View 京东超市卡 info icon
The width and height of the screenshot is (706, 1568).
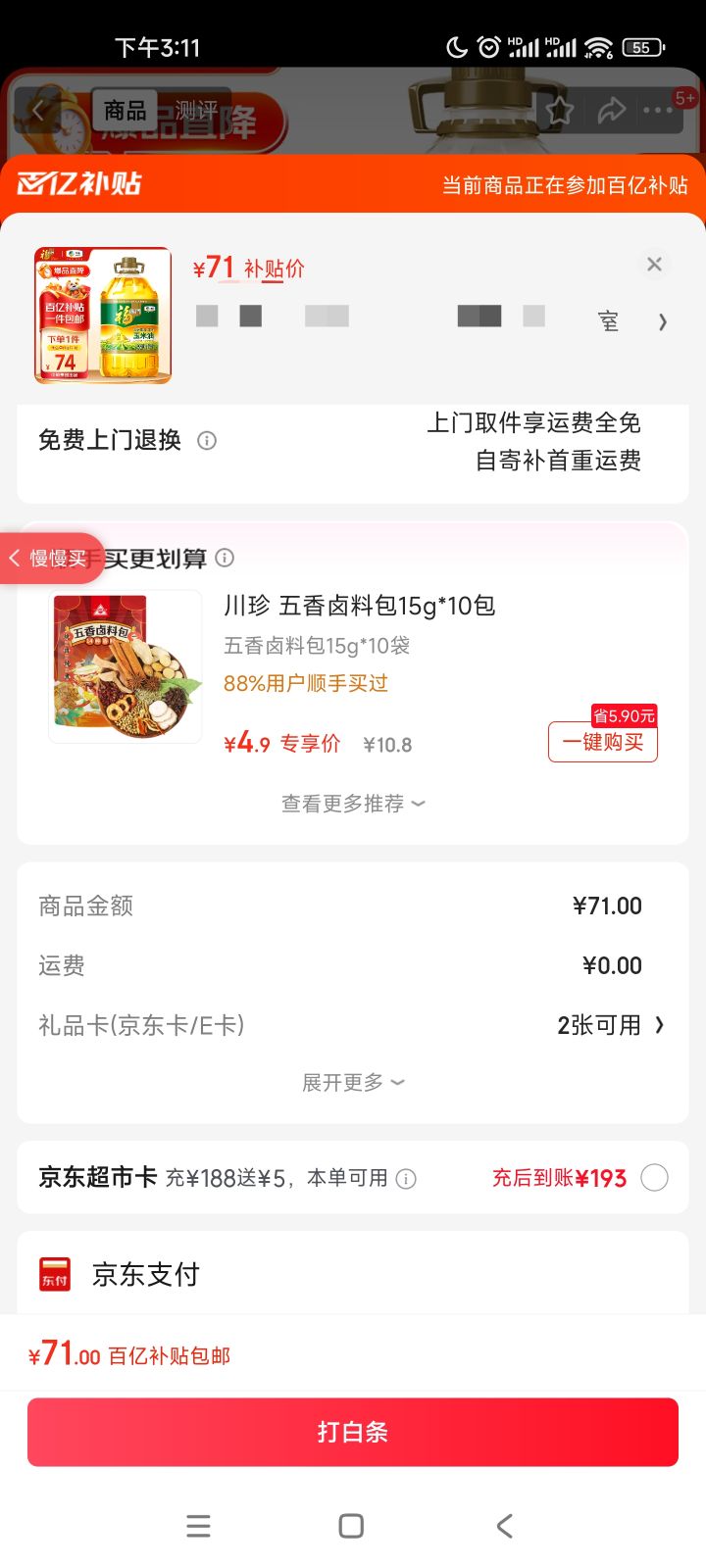coord(406,1179)
